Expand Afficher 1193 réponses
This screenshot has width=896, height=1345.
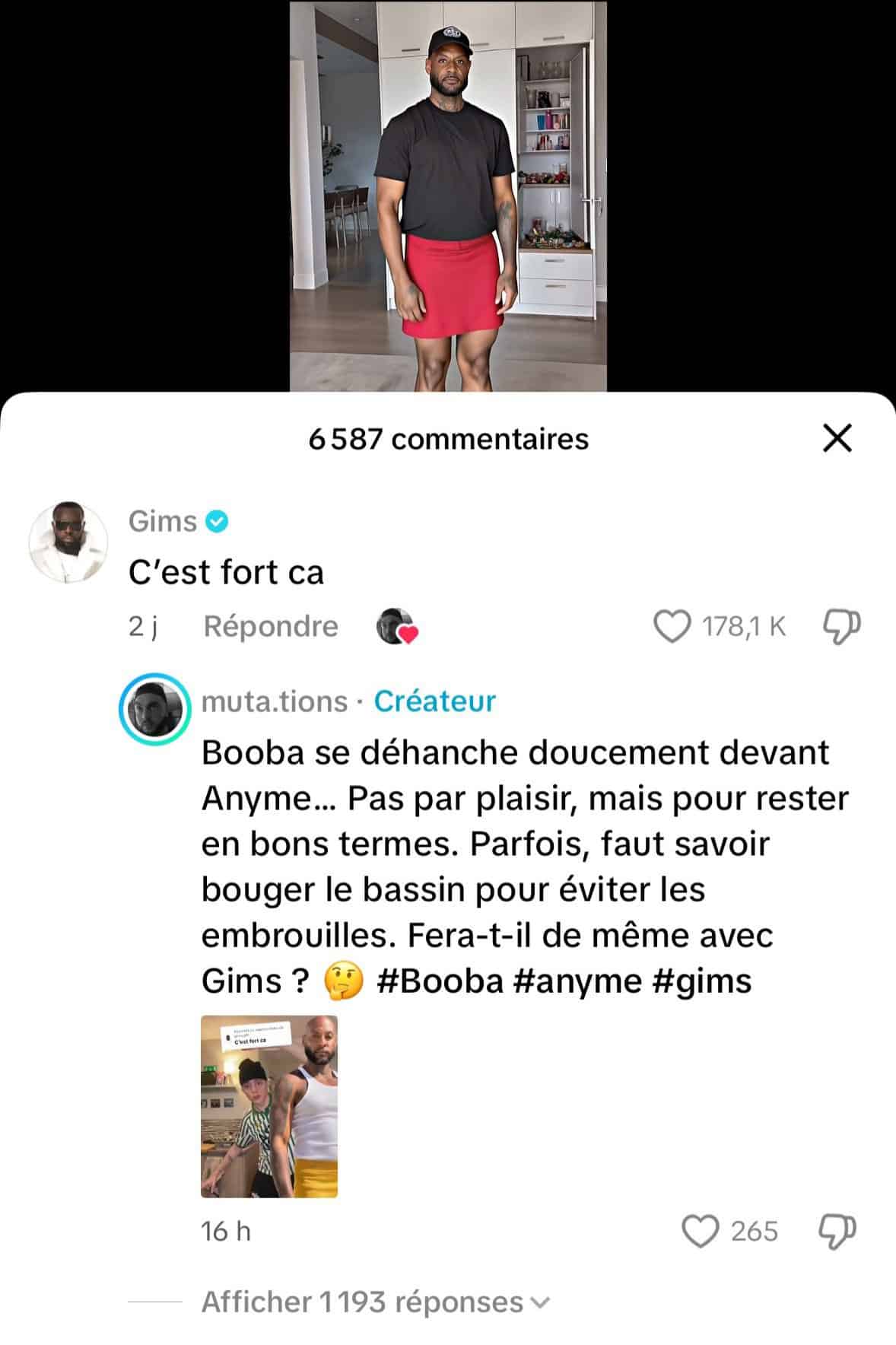[x=374, y=1302]
